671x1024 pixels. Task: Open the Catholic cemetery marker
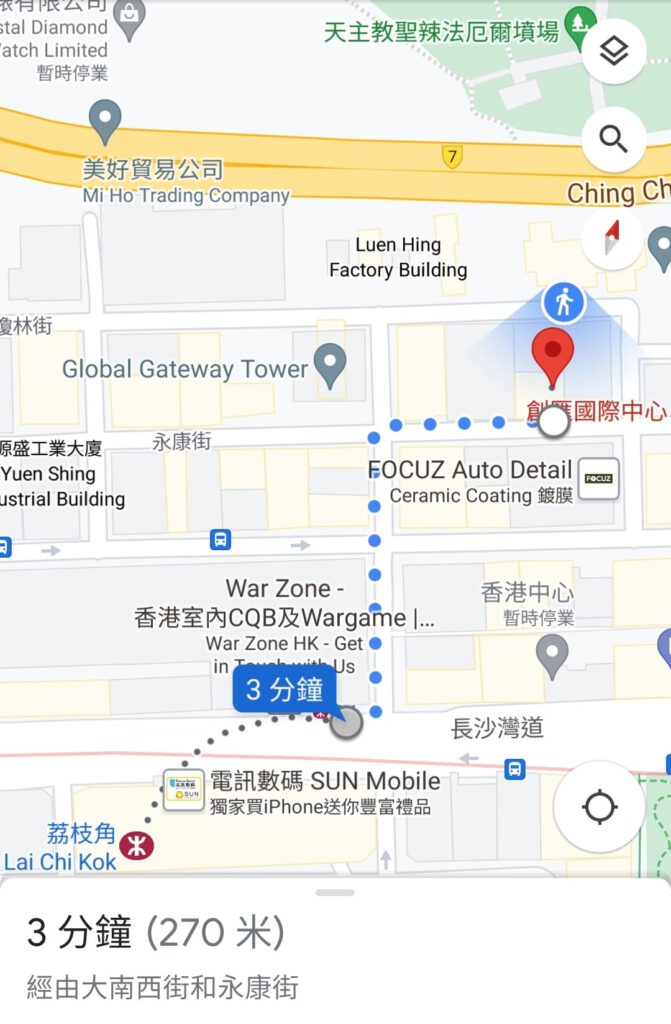pos(581,29)
